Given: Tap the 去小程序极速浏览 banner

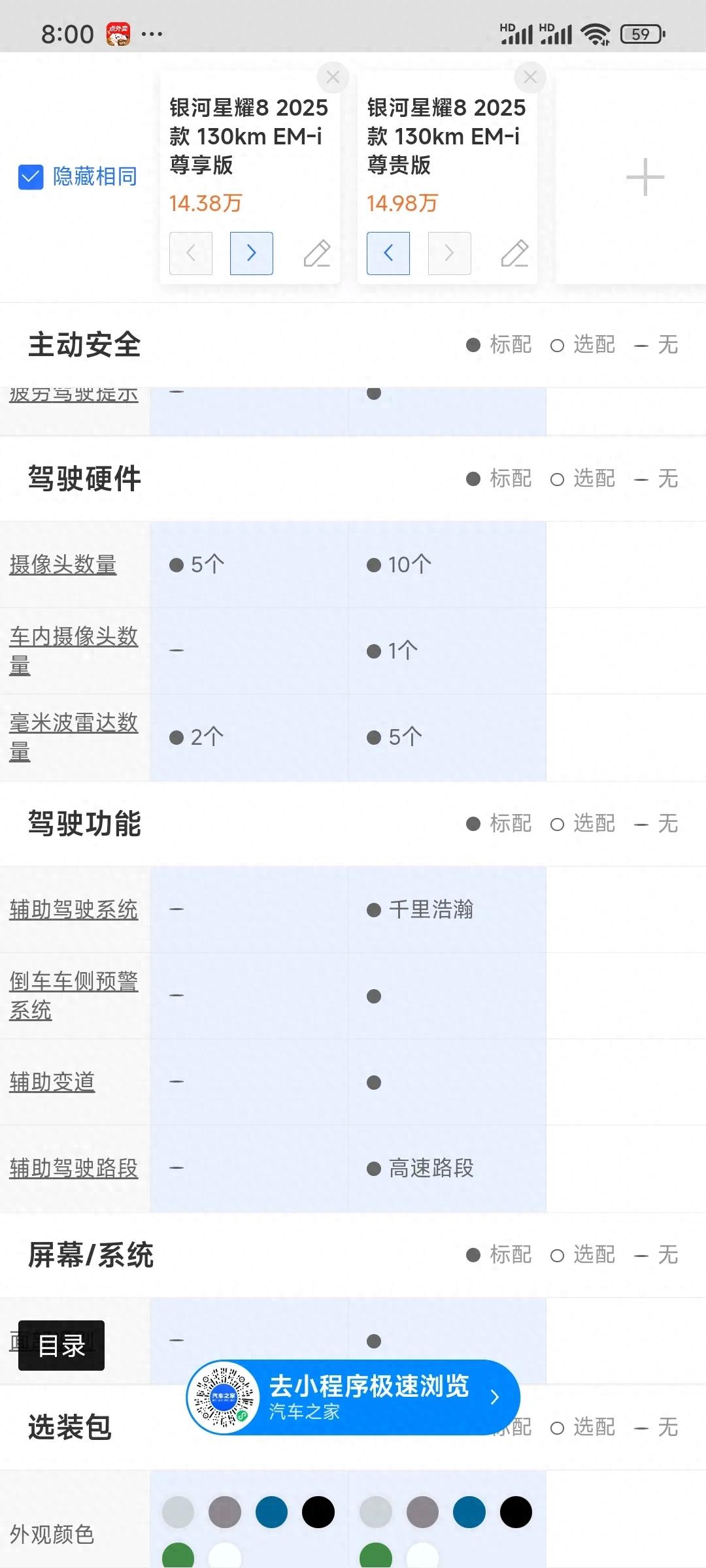Looking at the screenshot, I should [x=353, y=1397].
